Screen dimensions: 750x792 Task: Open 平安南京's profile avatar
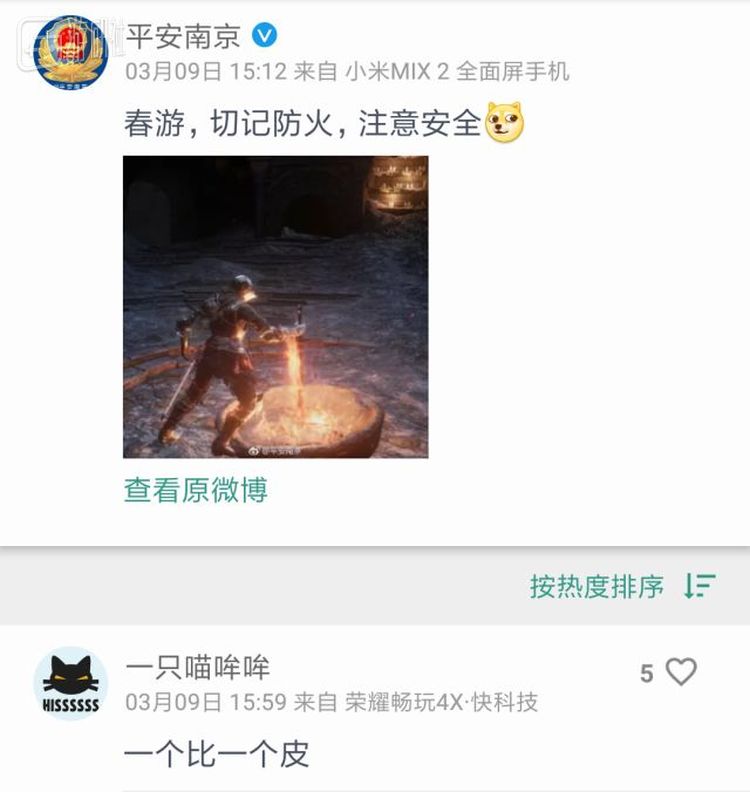click(71, 53)
